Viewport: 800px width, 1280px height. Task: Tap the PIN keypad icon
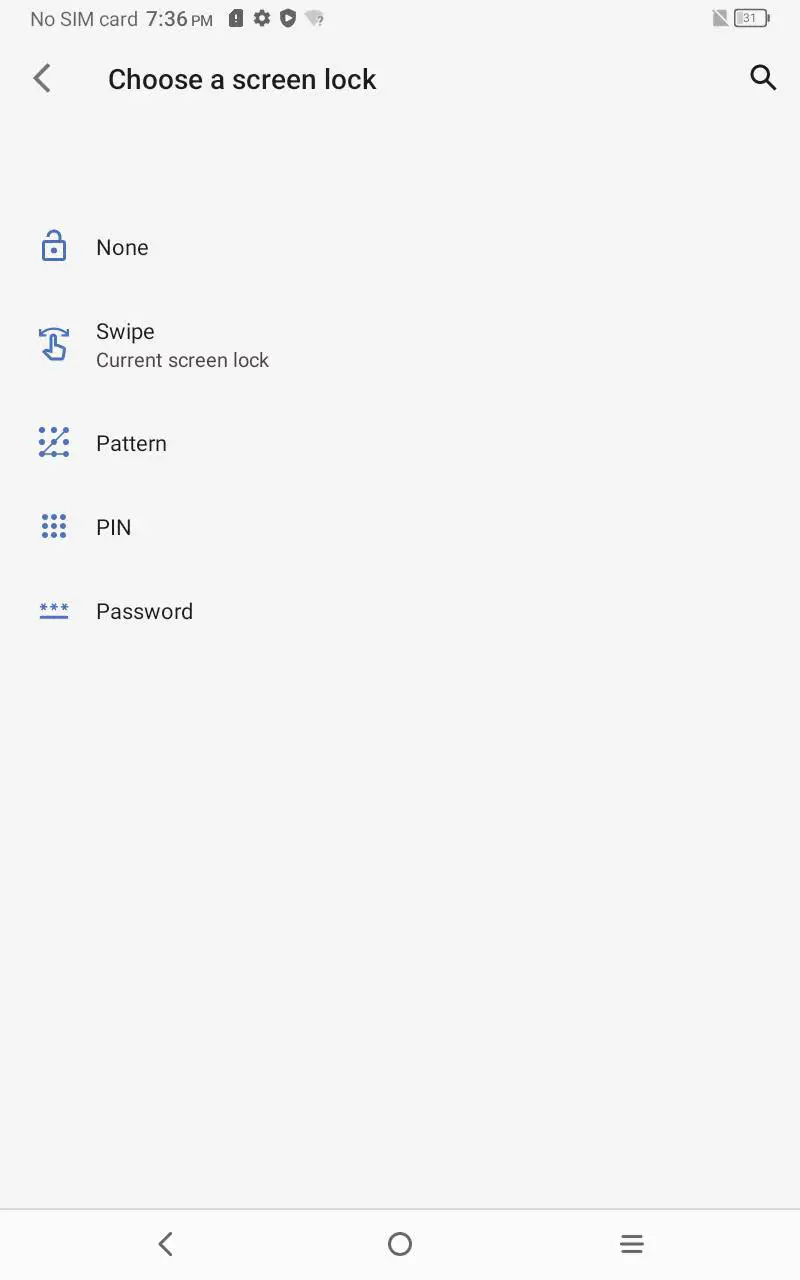tap(53, 526)
